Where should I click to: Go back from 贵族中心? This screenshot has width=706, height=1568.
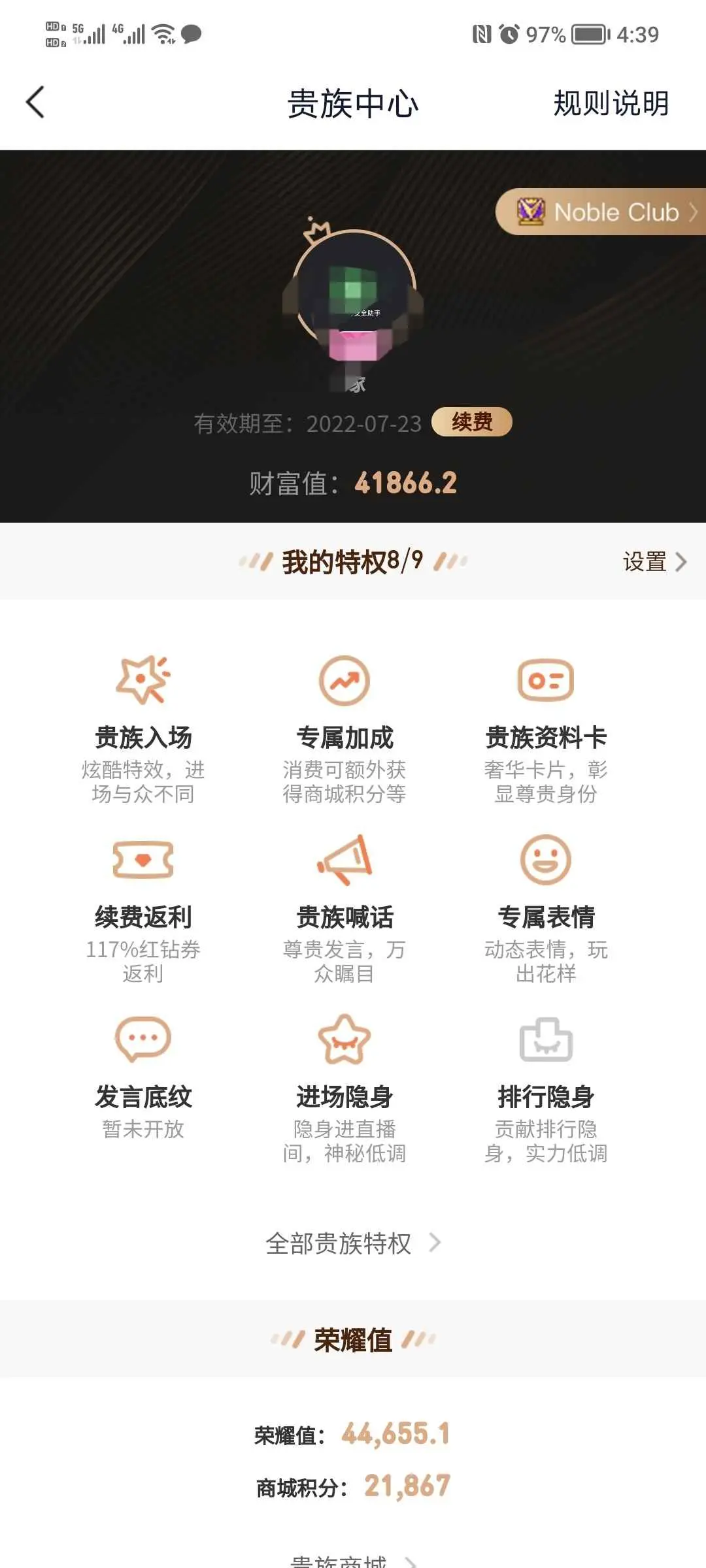[x=35, y=103]
